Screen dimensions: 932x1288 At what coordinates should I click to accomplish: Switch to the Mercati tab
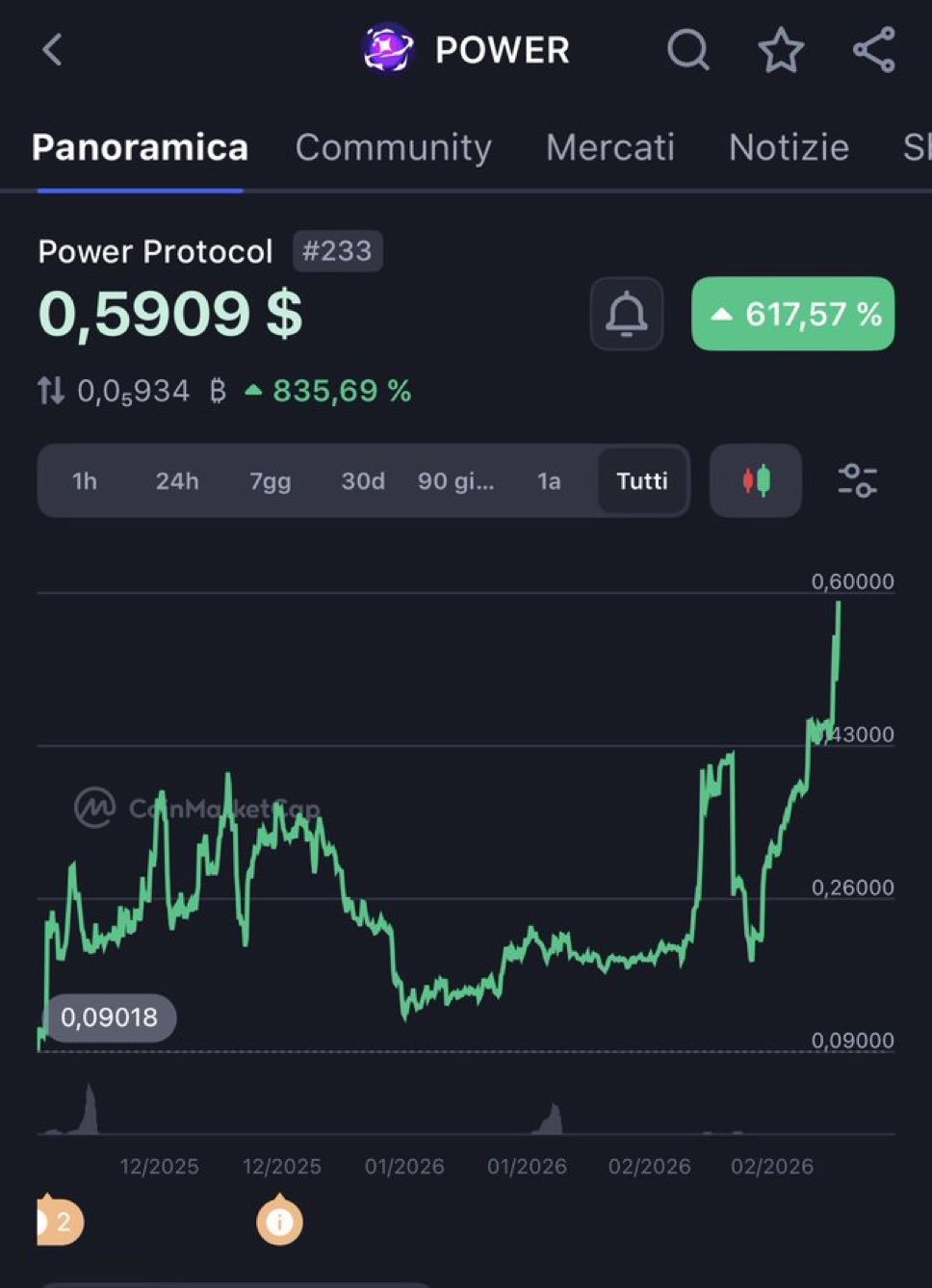[x=609, y=147]
